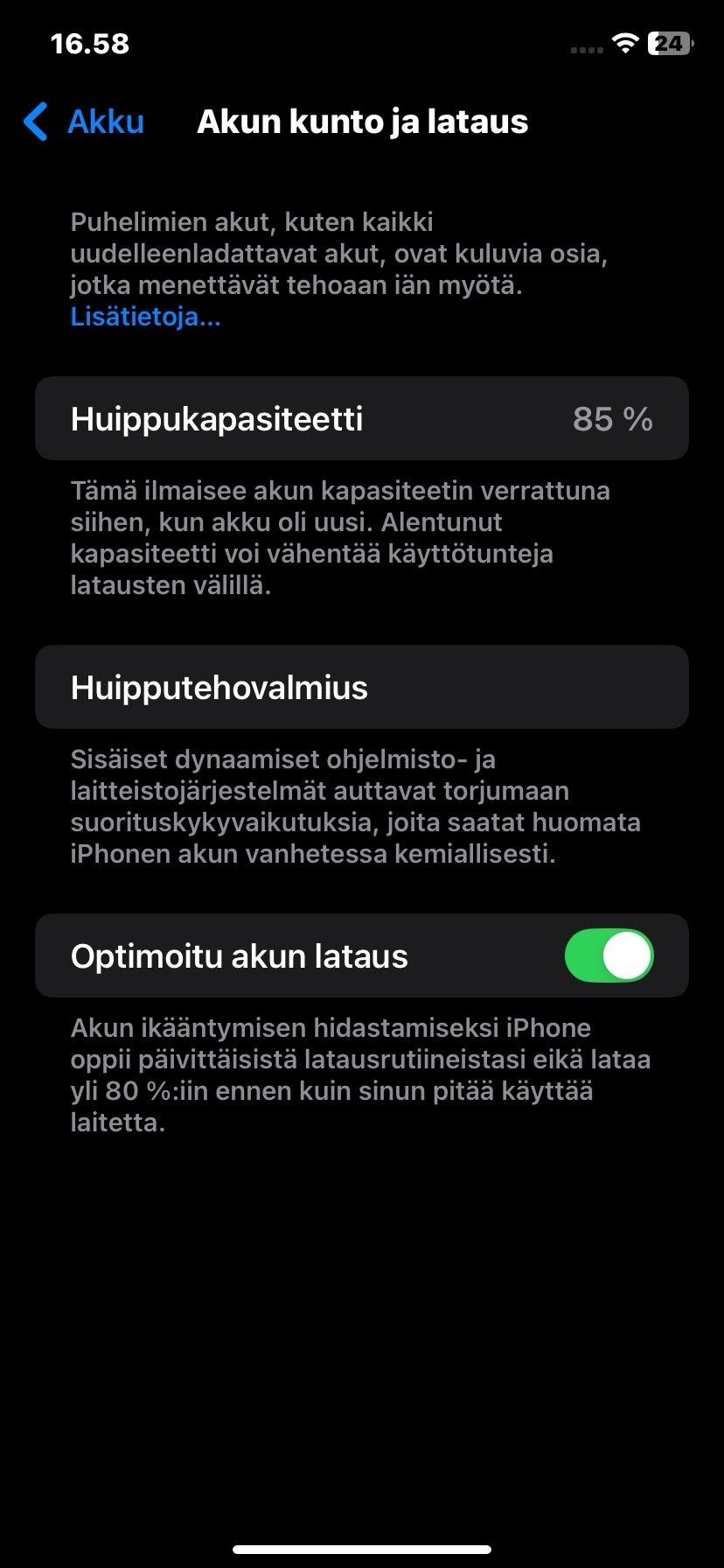Tap Akku to go back
Image resolution: width=724 pixels, height=1568 pixels.
(x=105, y=122)
